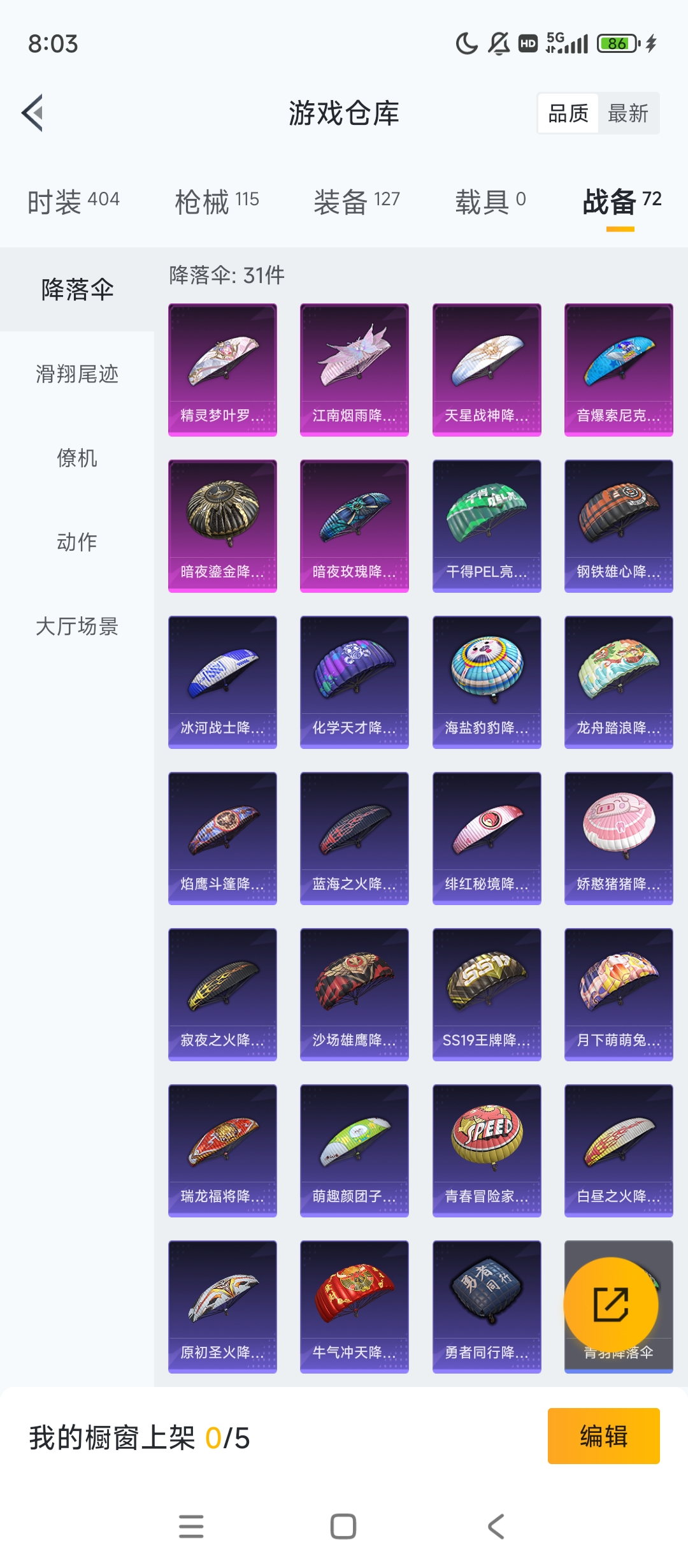
Task: Select the 大厅场景 category
Action: [x=77, y=626]
